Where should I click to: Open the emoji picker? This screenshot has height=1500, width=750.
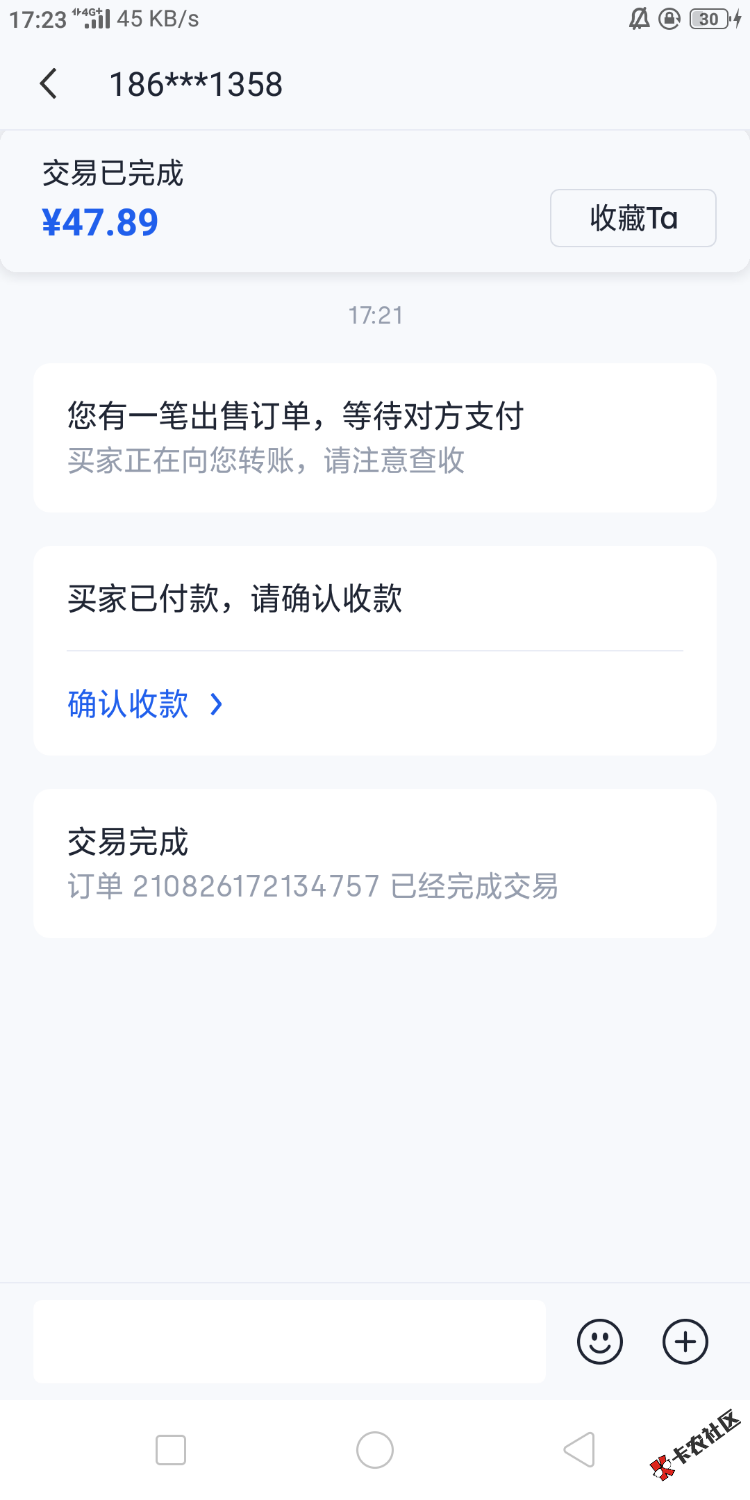600,1341
